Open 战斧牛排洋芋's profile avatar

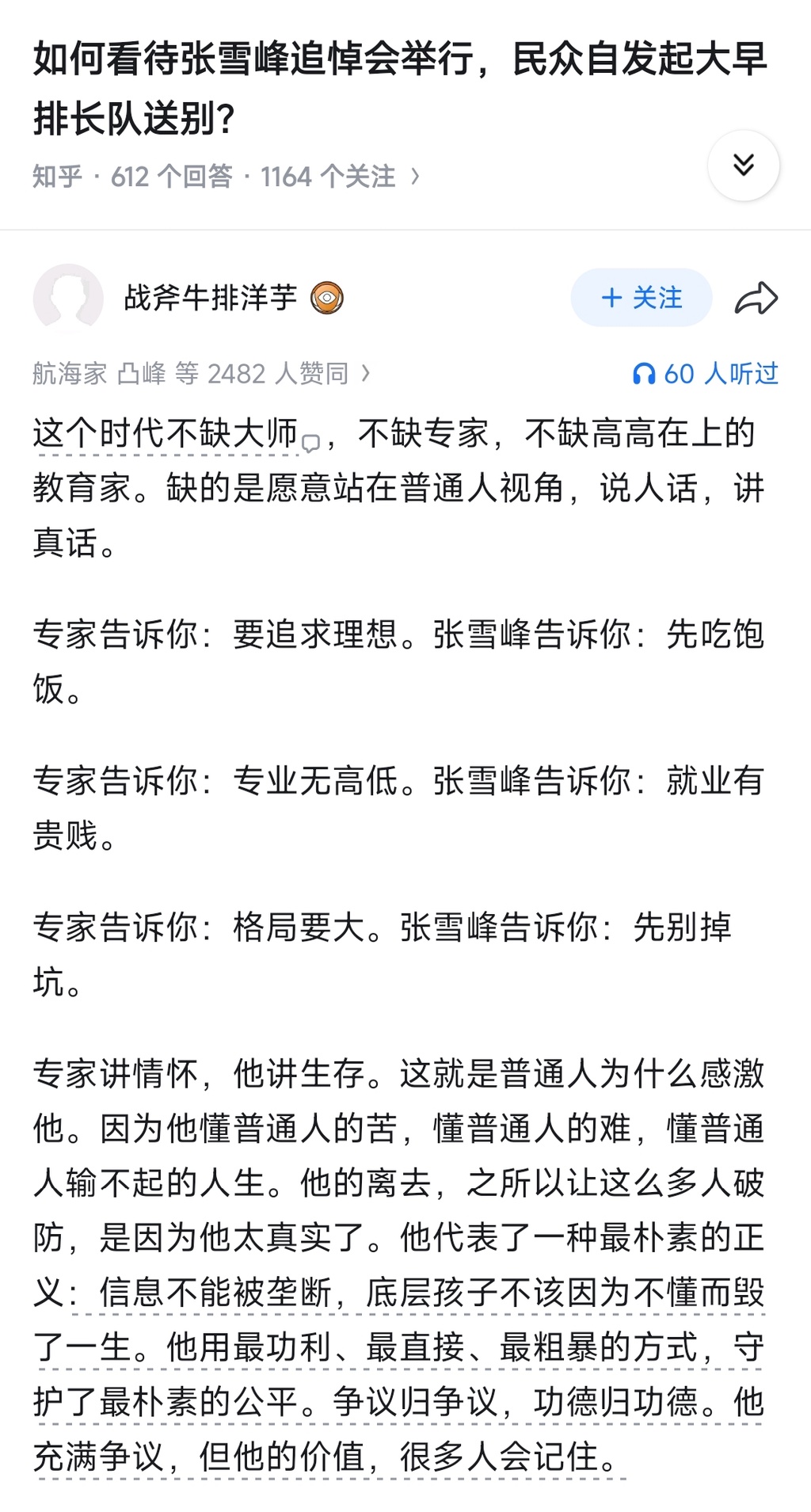pyautogui.click(x=68, y=299)
